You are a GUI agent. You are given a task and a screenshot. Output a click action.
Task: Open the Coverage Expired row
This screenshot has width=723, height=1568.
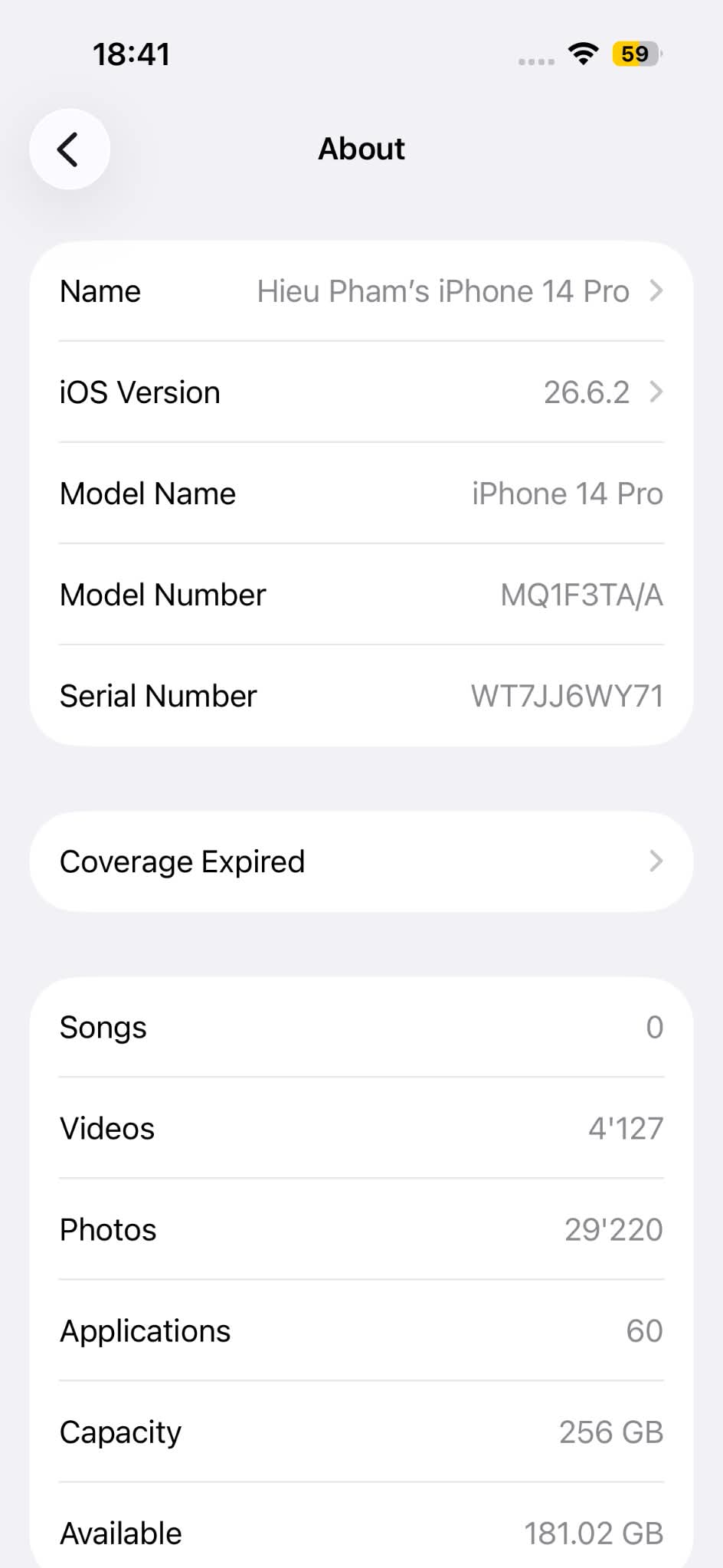coord(361,861)
